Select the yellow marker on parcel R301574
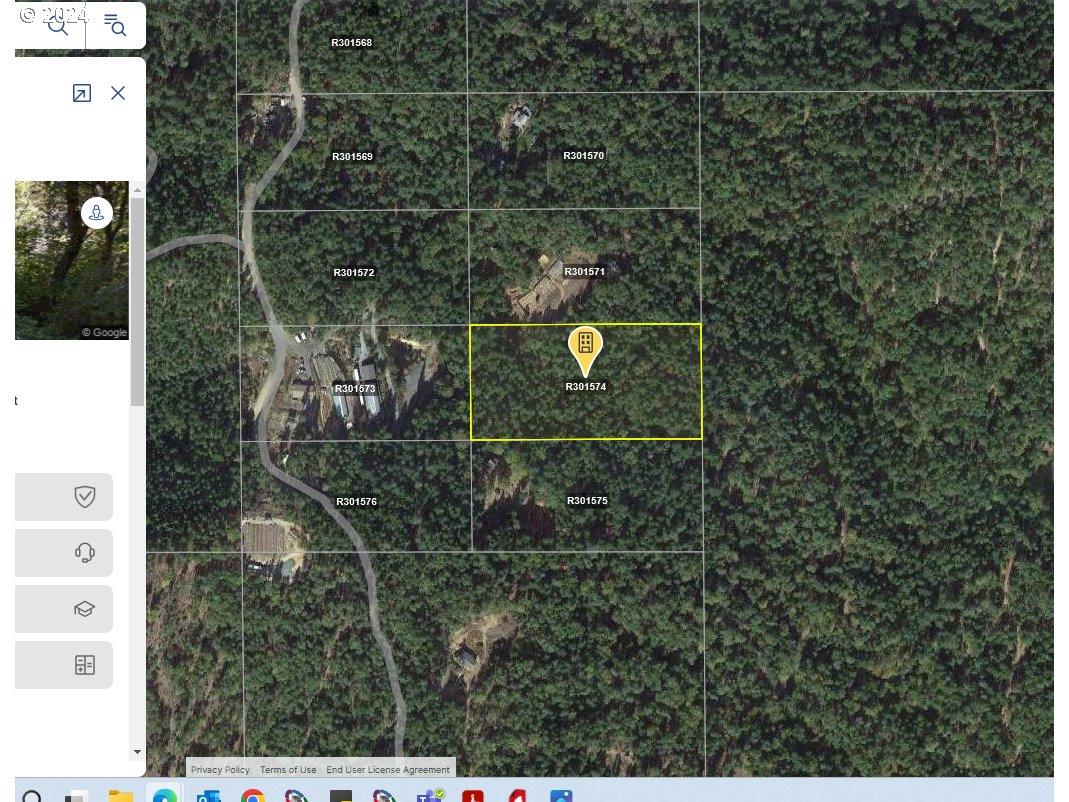 585,348
